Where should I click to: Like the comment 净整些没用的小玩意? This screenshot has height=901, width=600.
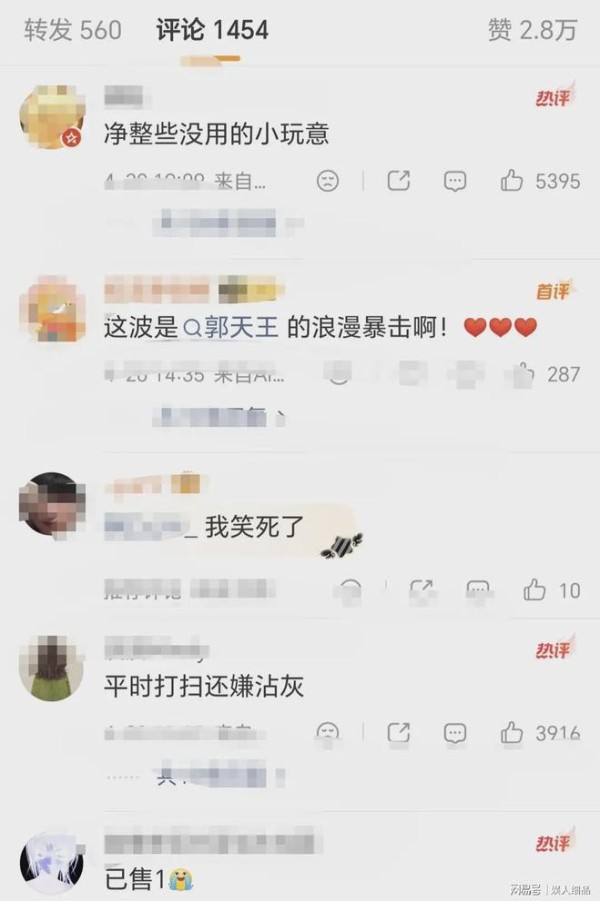click(x=512, y=181)
